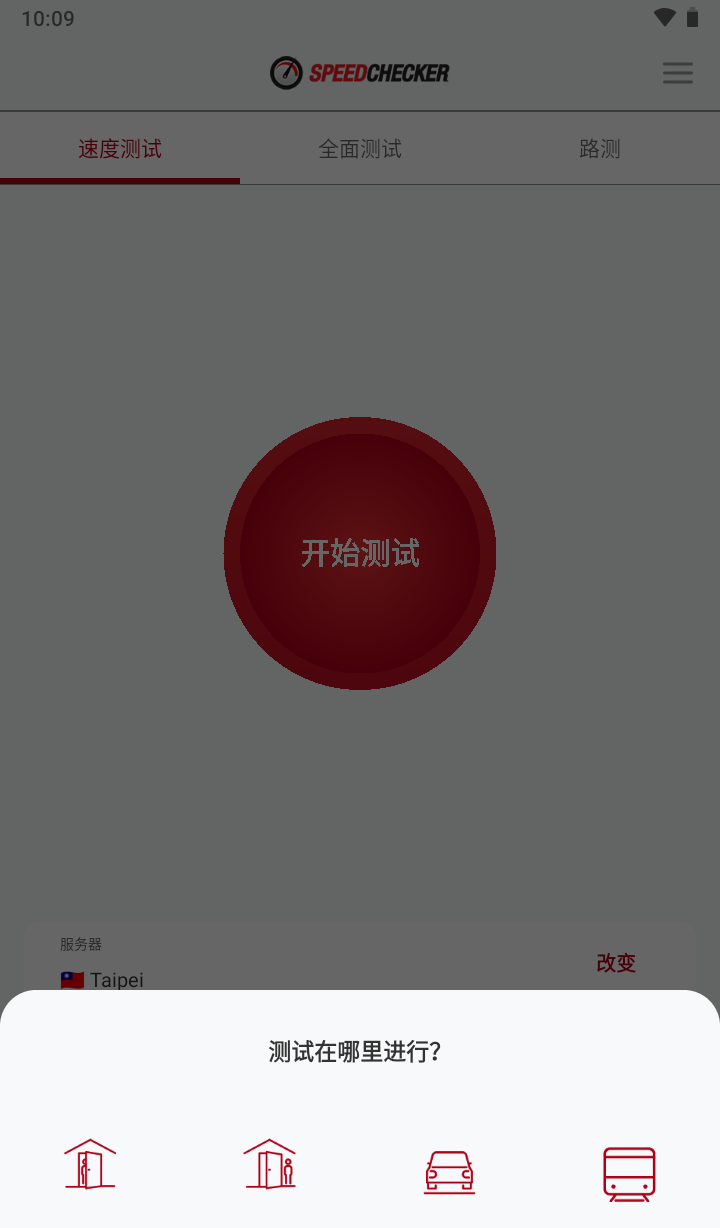Select the outdoors doorway icon for test location
This screenshot has height=1228, width=720.
tap(270, 1165)
